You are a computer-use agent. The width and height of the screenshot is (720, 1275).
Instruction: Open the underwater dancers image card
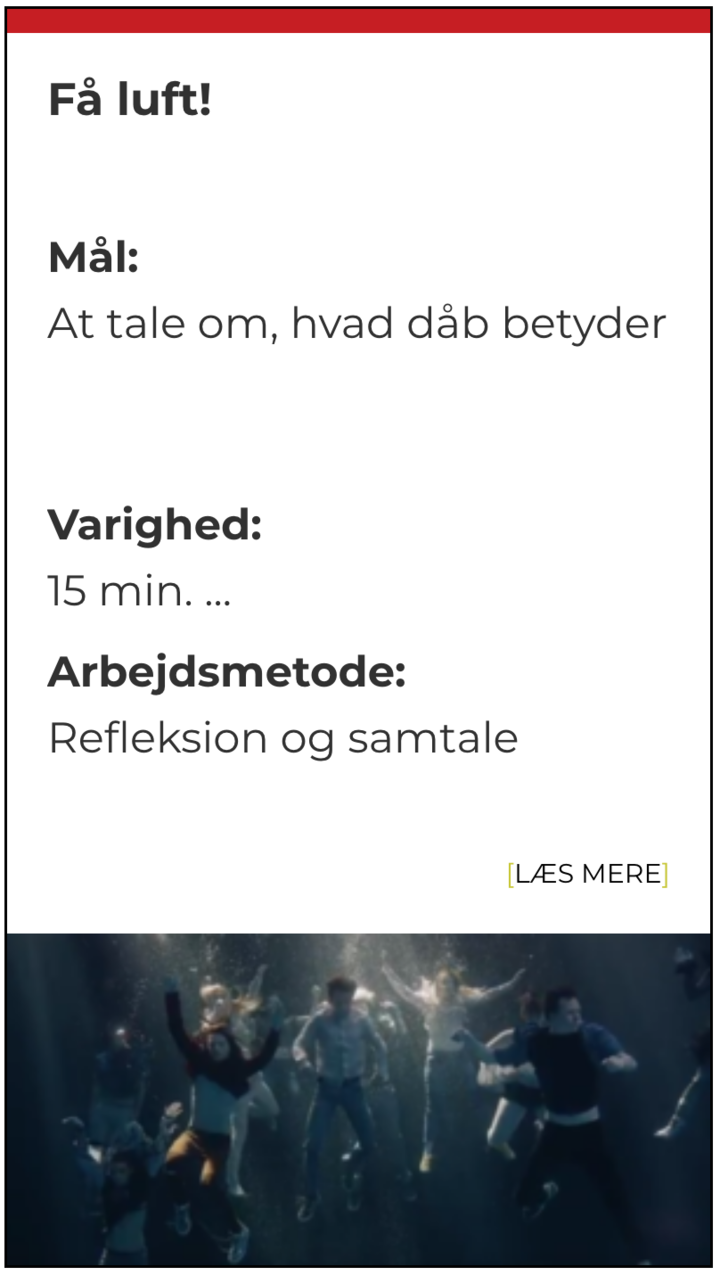click(359, 1099)
